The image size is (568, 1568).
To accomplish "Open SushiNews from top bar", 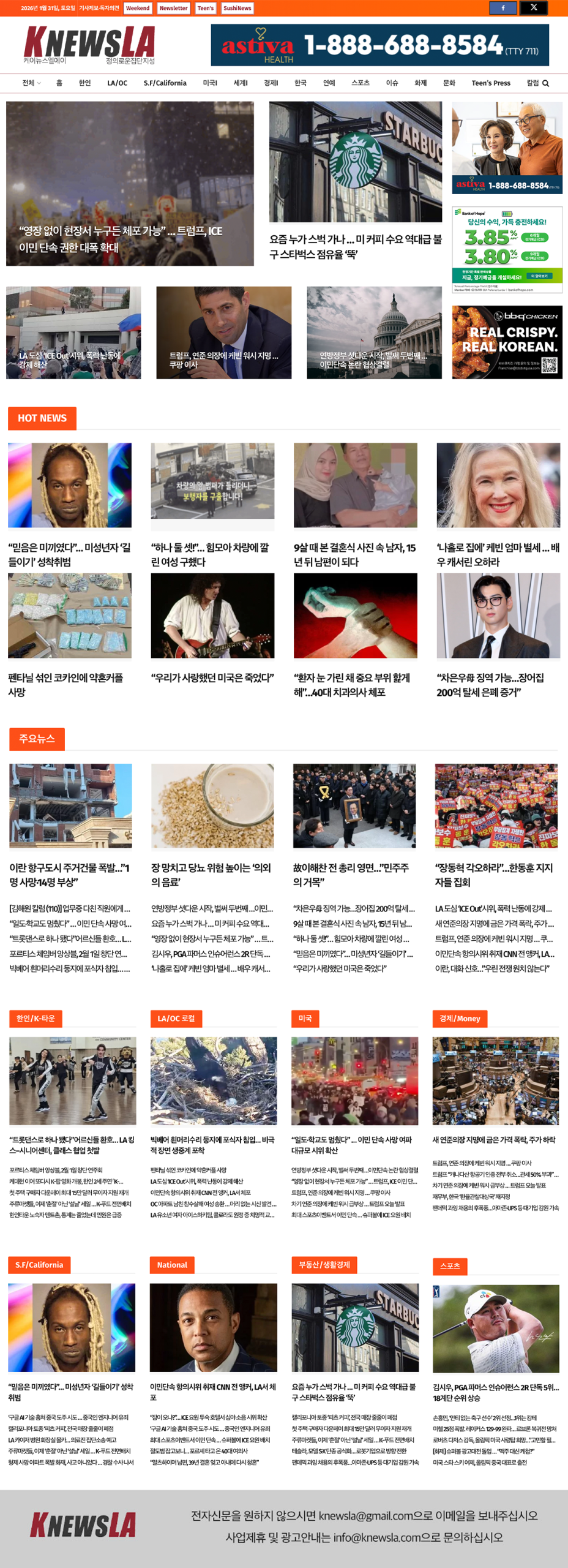I will point(237,8).
